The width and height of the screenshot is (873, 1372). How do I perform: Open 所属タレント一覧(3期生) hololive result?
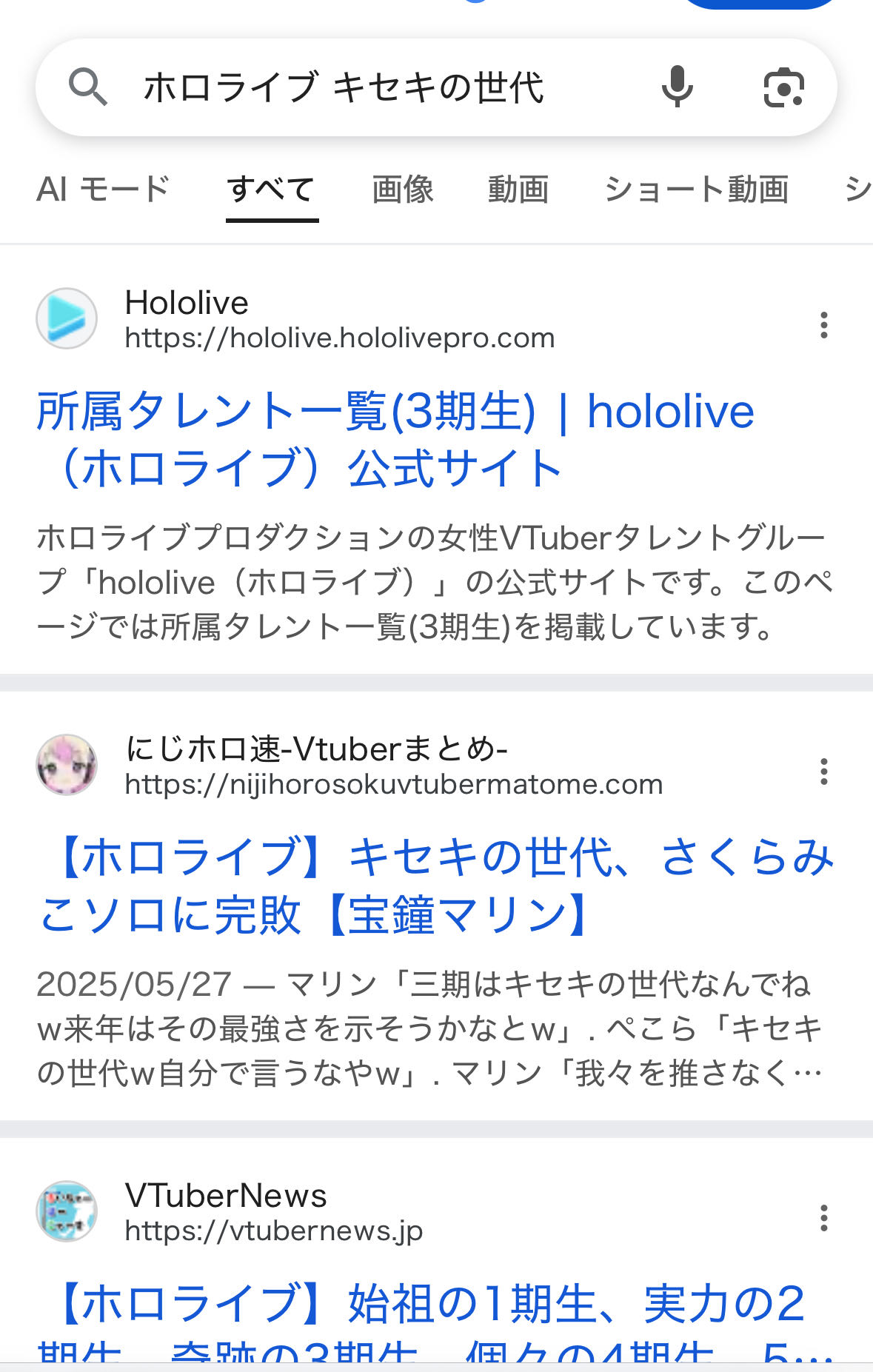tap(395, 439)
